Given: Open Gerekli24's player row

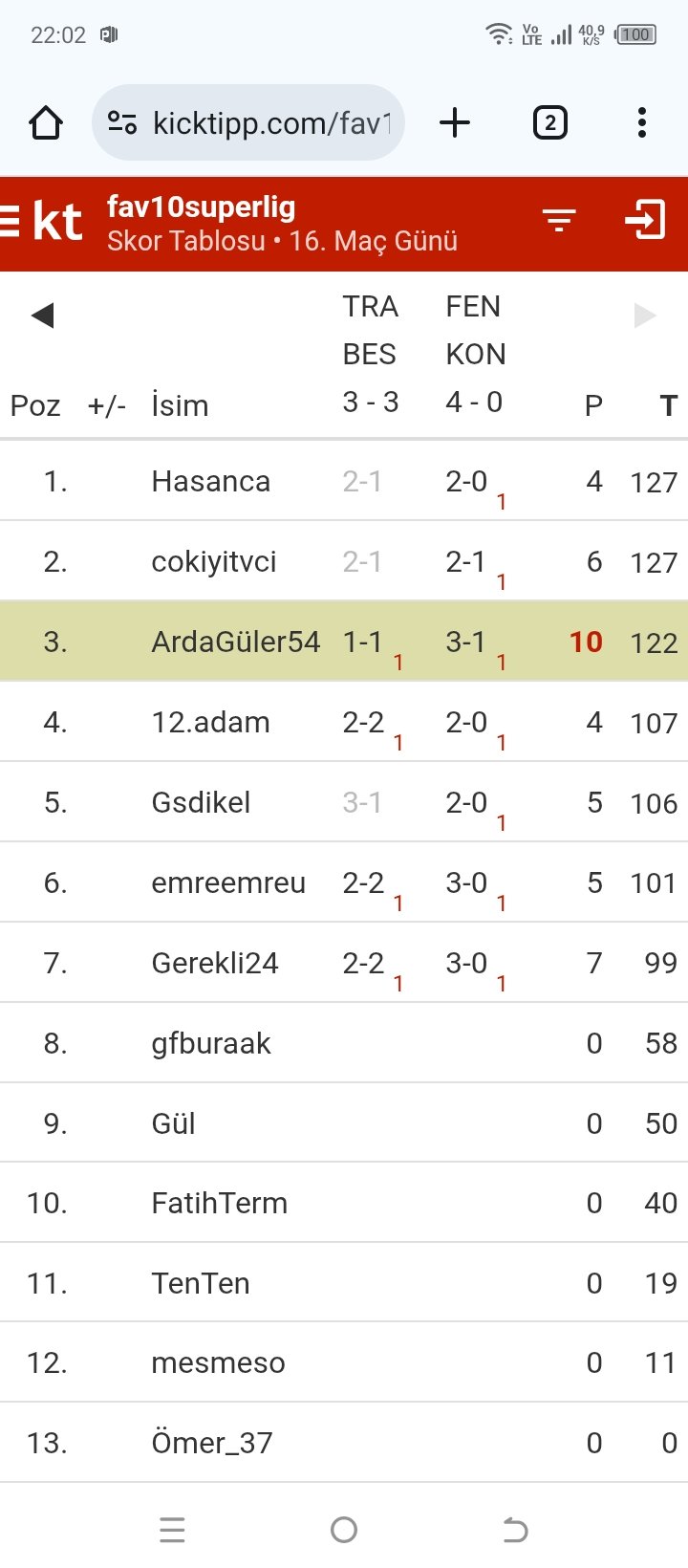Looking at the screenshot, I should point(215,963).
